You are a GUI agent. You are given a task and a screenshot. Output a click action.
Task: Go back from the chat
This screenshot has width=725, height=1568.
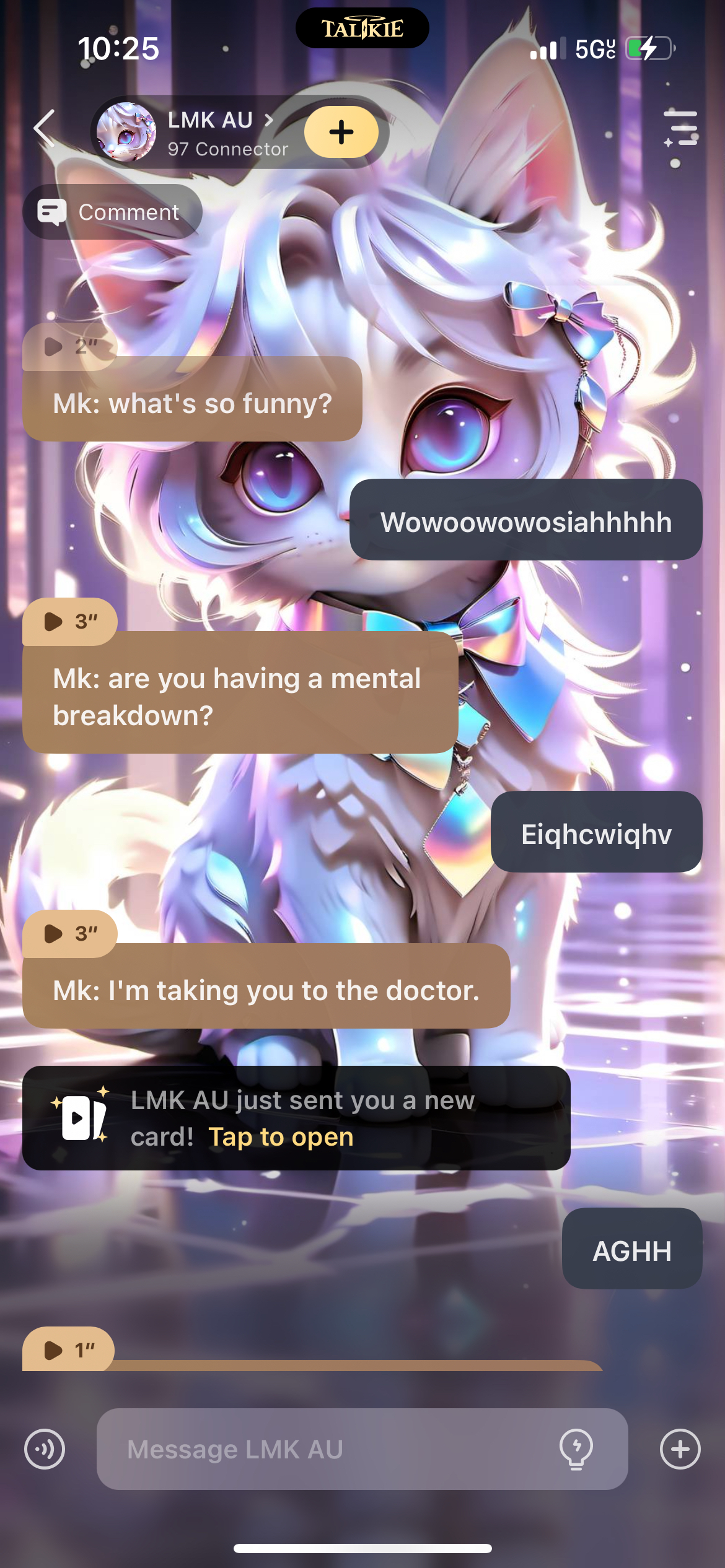point(45,128)
